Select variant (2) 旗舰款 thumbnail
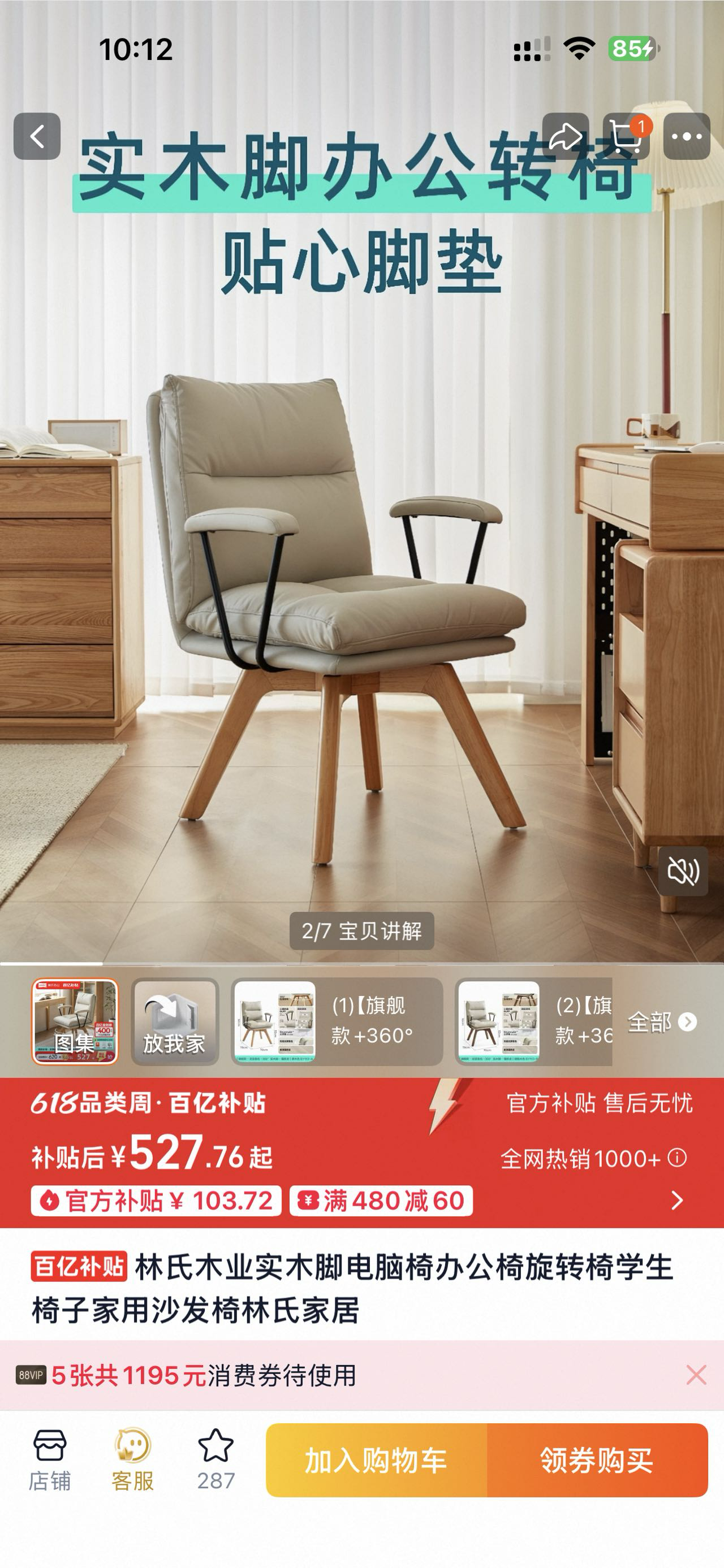This screenshot has width=724, height=1568. pyautogui.click(x=533, y=1021)
